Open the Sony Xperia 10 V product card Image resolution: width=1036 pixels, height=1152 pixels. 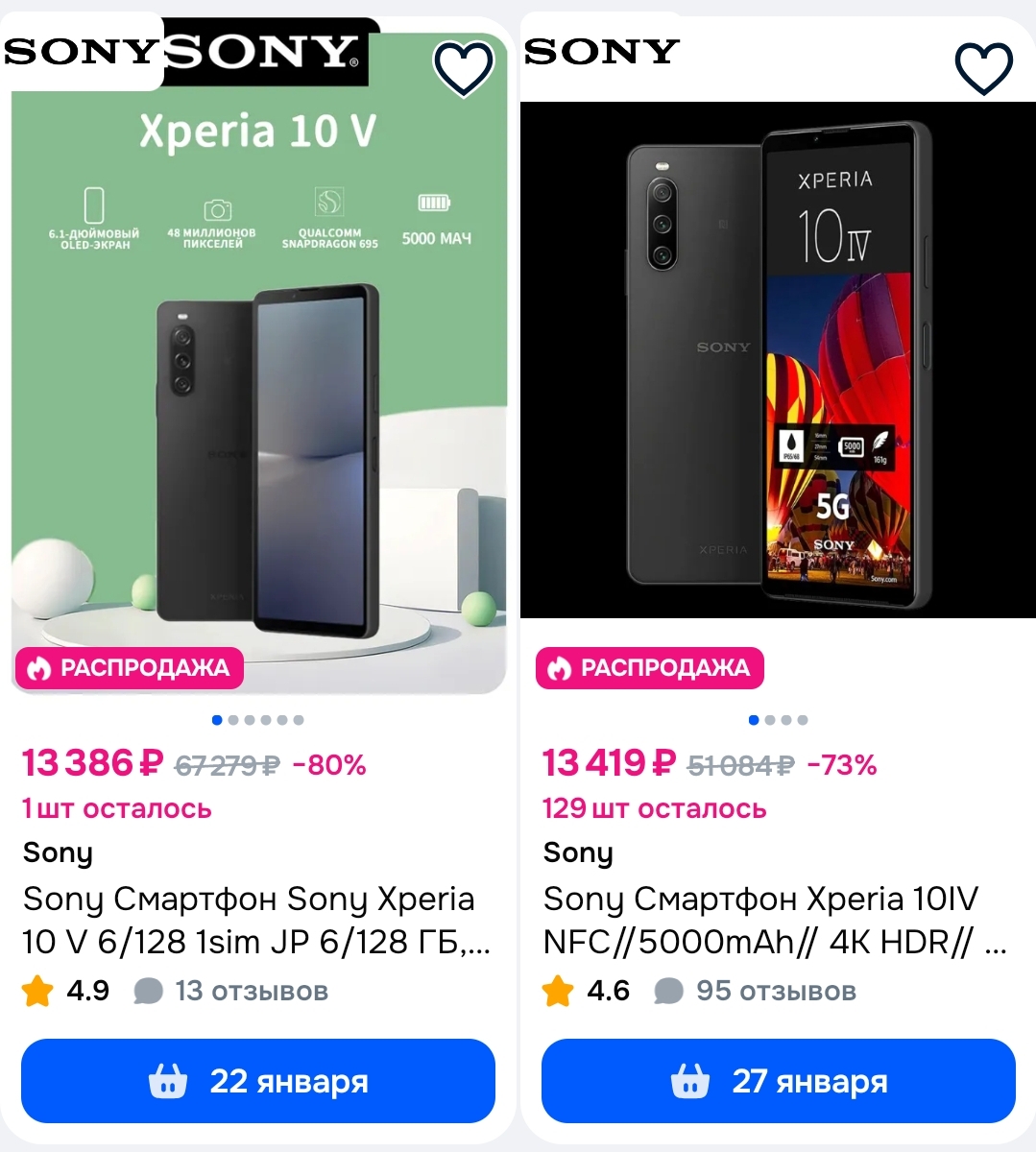(257, 921)
